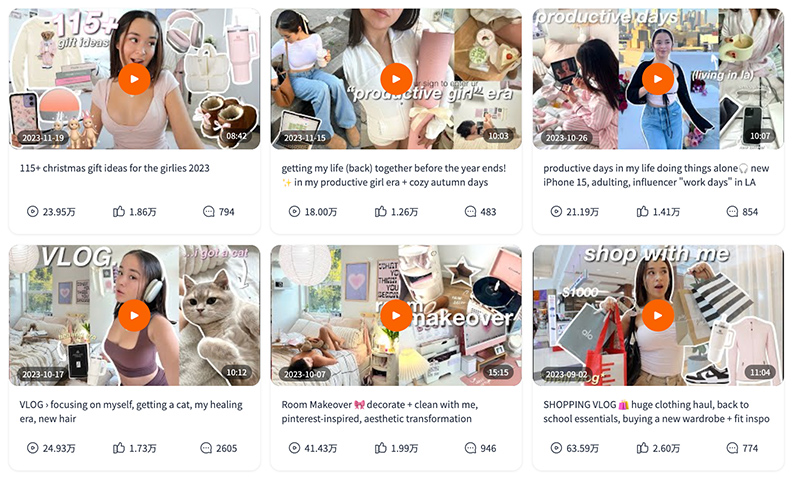Play the productive girl era video
800x479 pixels.
(396, 79)
